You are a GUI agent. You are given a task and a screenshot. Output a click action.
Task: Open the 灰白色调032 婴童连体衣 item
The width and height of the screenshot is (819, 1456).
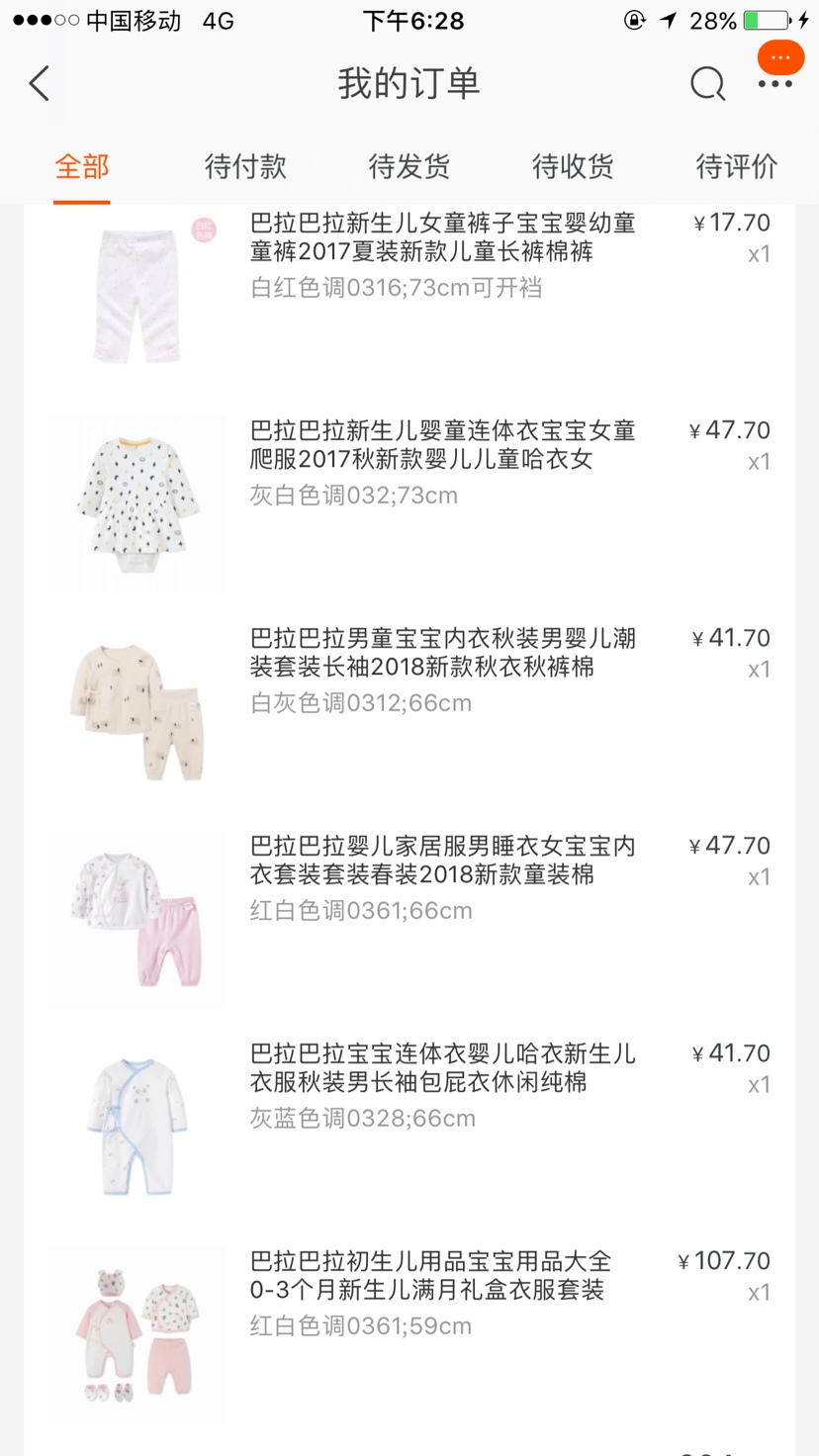[x=442, y=461]
